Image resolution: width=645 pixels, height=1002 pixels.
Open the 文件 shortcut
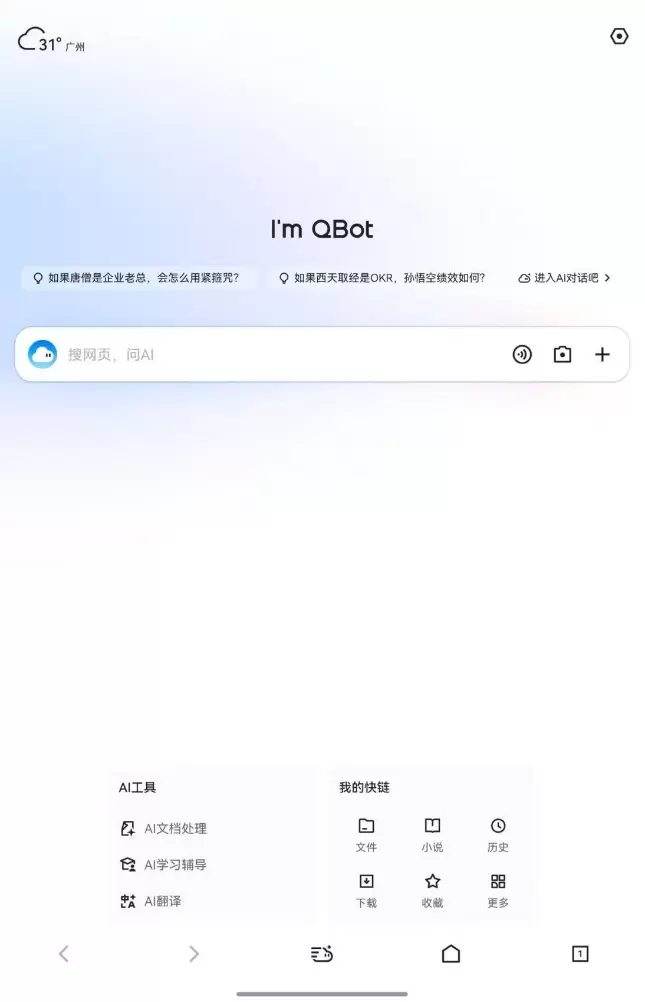coord(366,834)
